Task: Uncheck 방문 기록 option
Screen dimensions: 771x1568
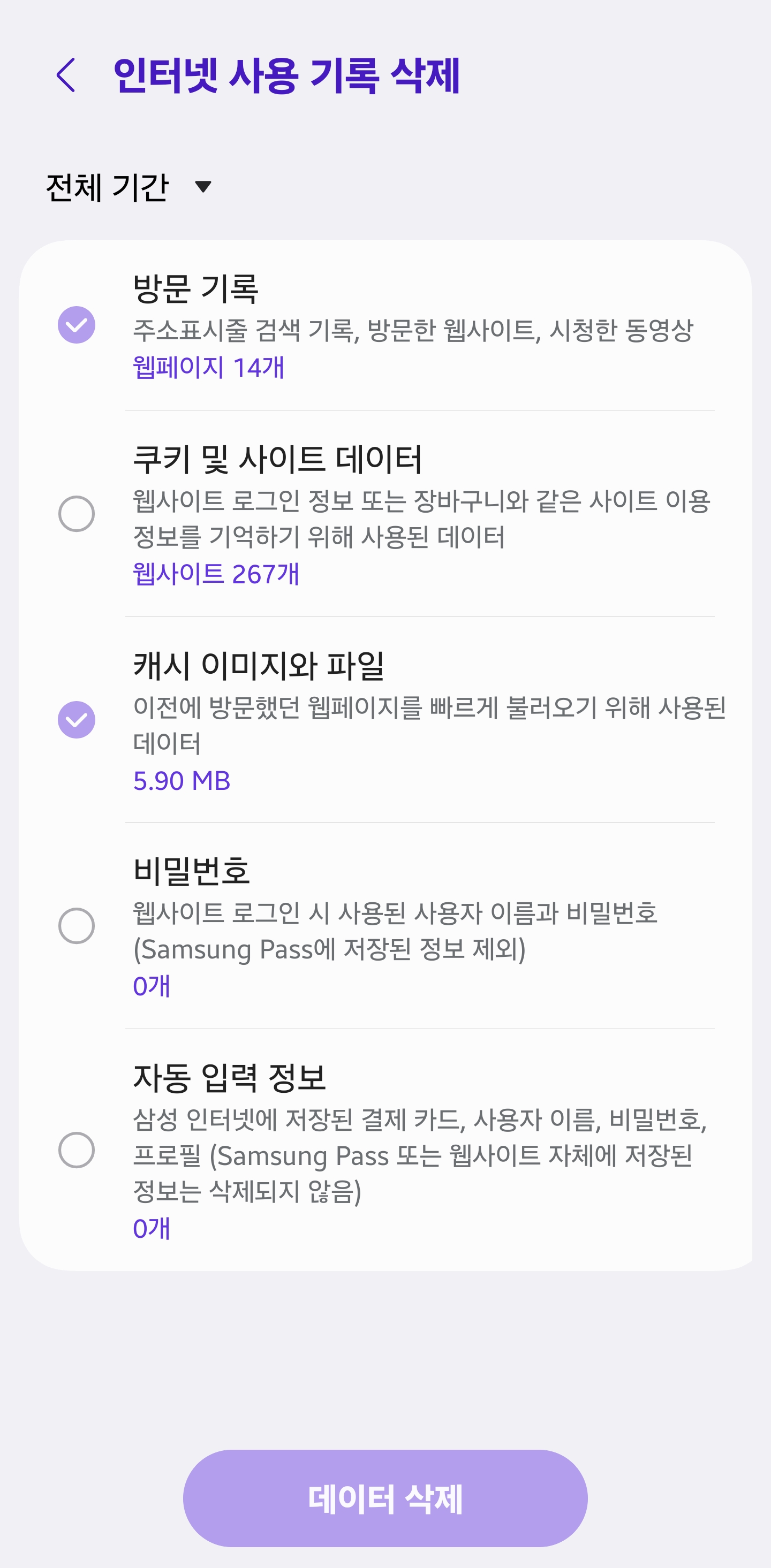Action: [x=76, y=324]
